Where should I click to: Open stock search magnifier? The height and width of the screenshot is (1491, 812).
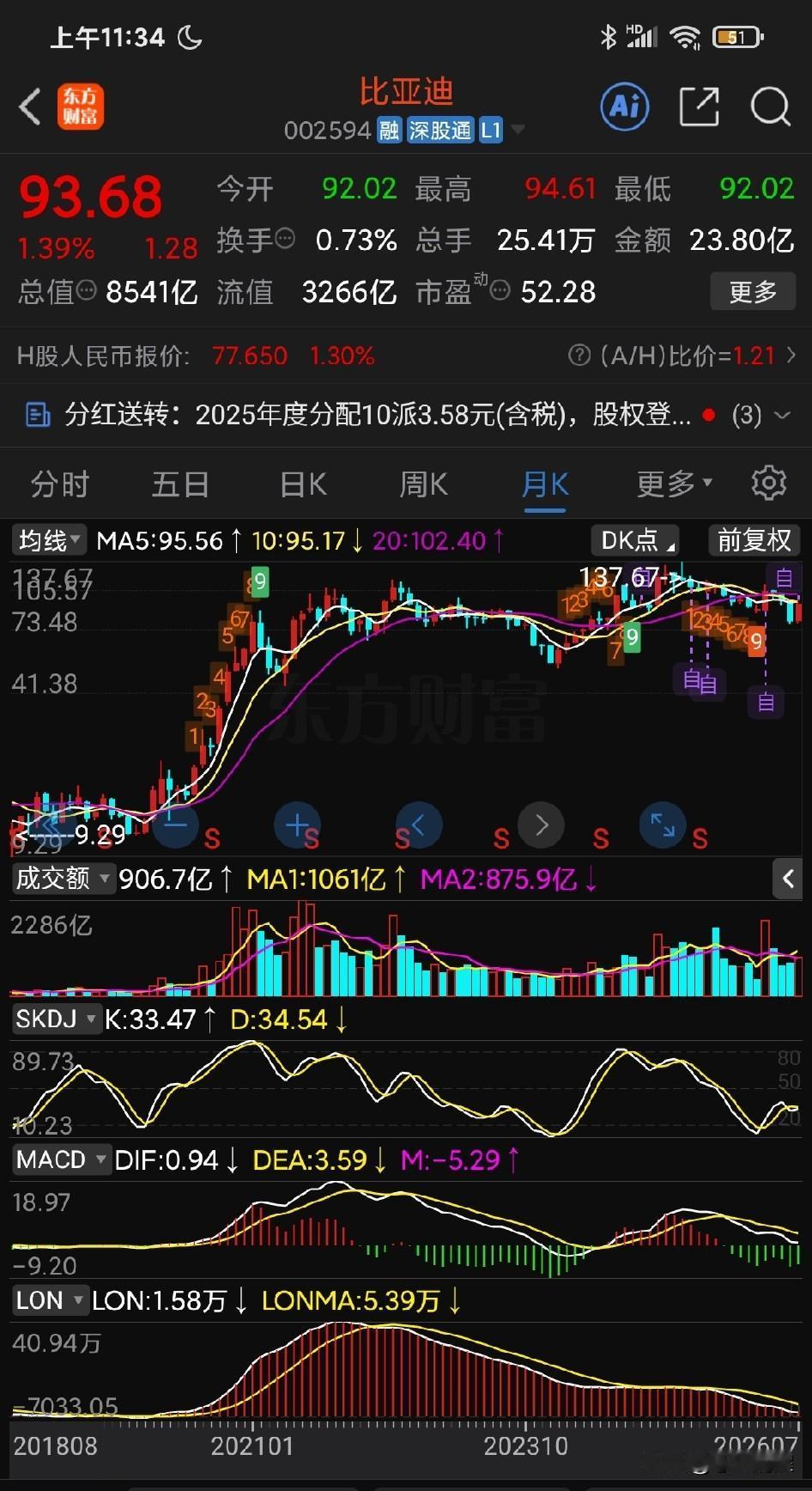click(770, 107)
